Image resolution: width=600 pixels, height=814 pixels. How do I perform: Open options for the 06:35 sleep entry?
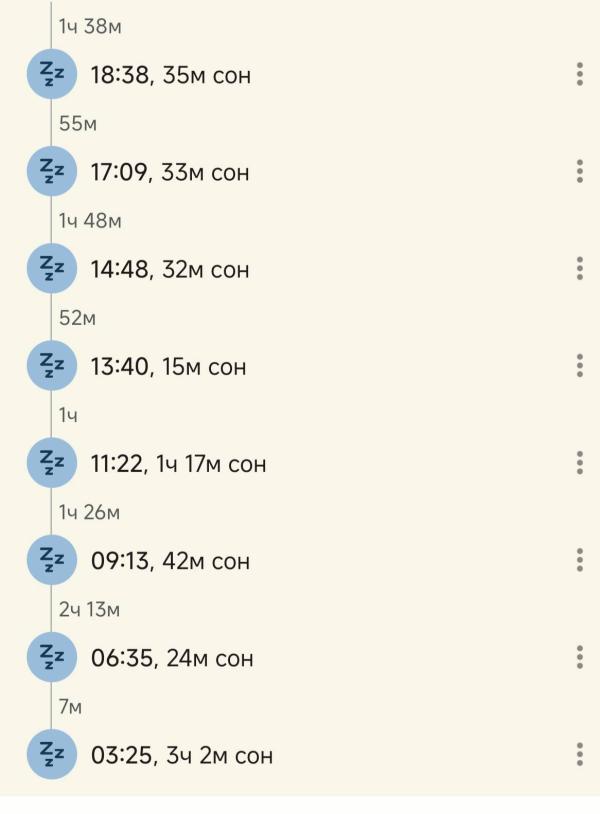click(x=580, y=657)
